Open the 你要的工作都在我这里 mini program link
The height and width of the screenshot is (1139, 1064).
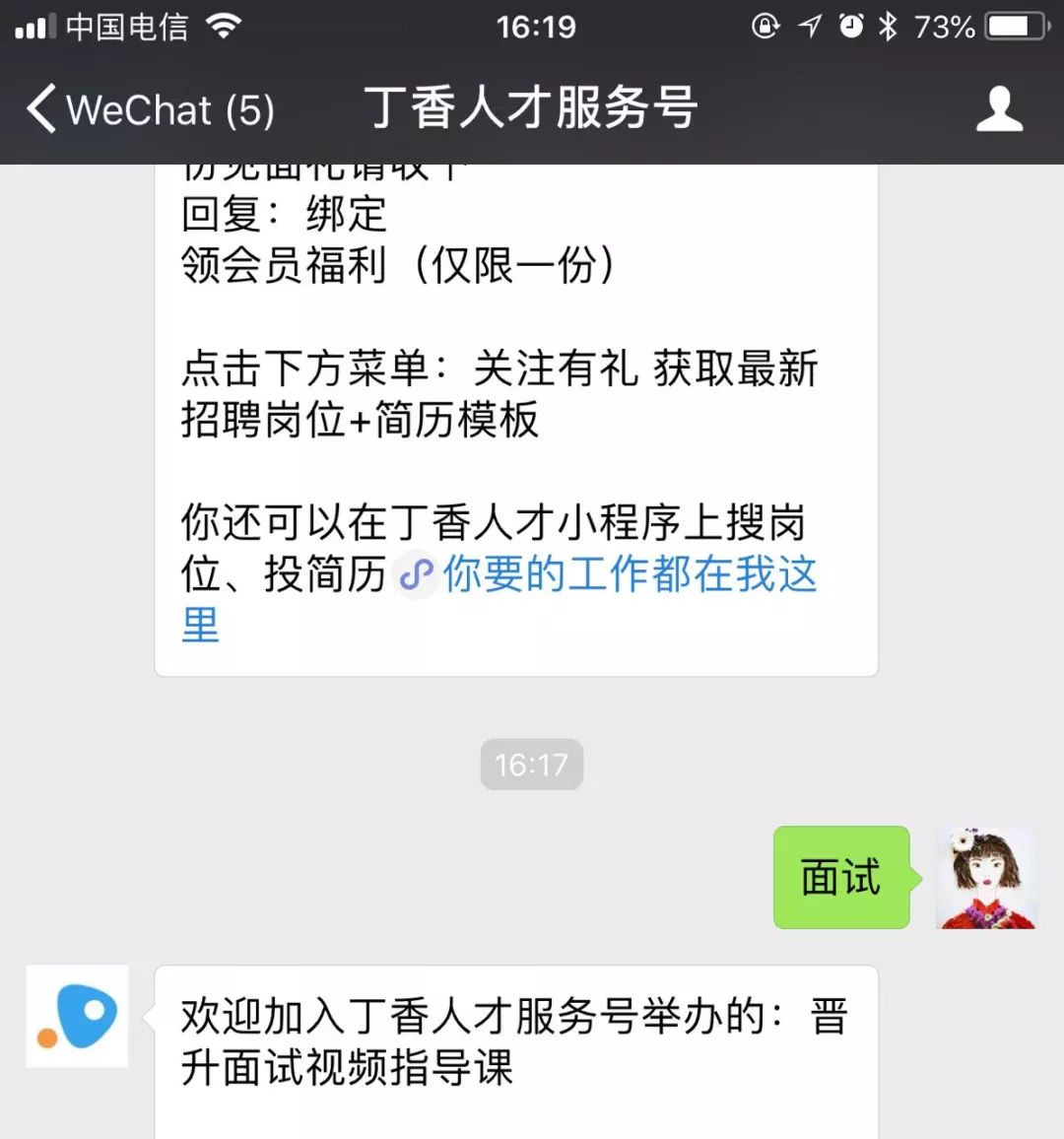pos(629,574)
